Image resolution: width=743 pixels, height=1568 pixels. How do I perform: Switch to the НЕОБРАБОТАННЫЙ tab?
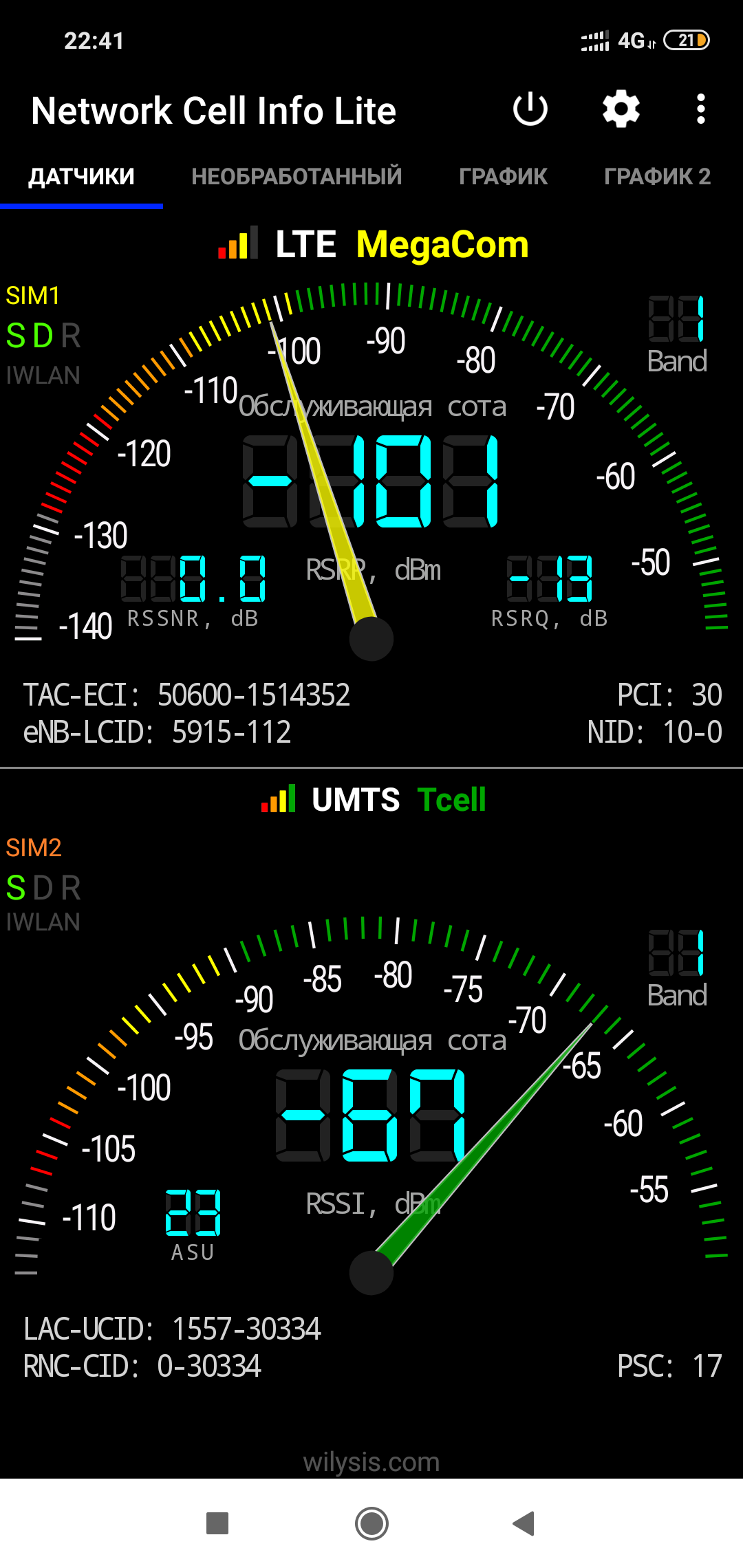(x=297, y=177)
